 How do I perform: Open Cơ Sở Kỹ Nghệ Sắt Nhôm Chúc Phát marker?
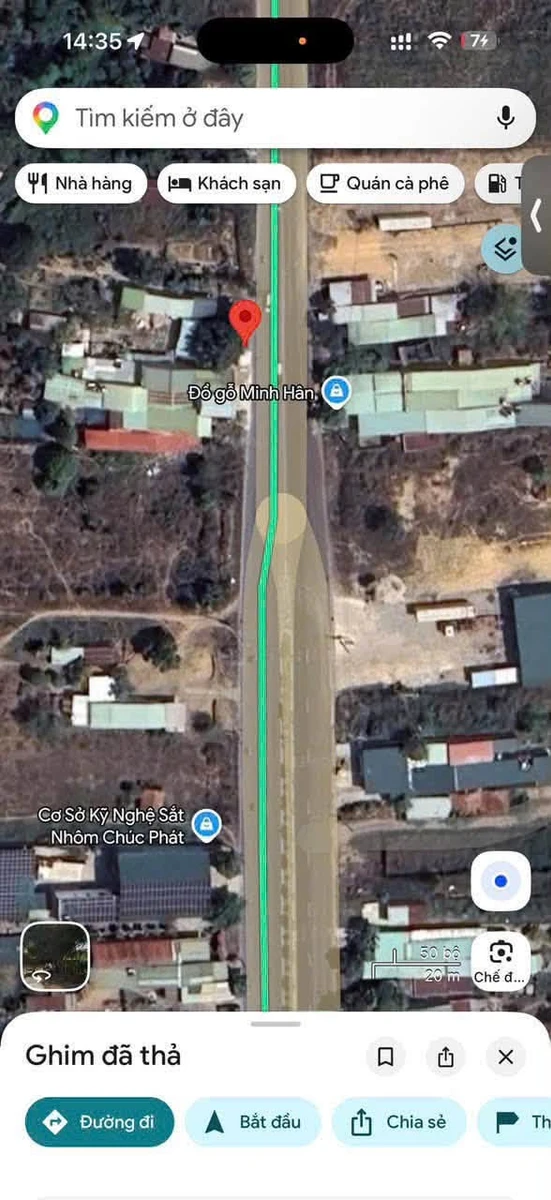point(207,824)
